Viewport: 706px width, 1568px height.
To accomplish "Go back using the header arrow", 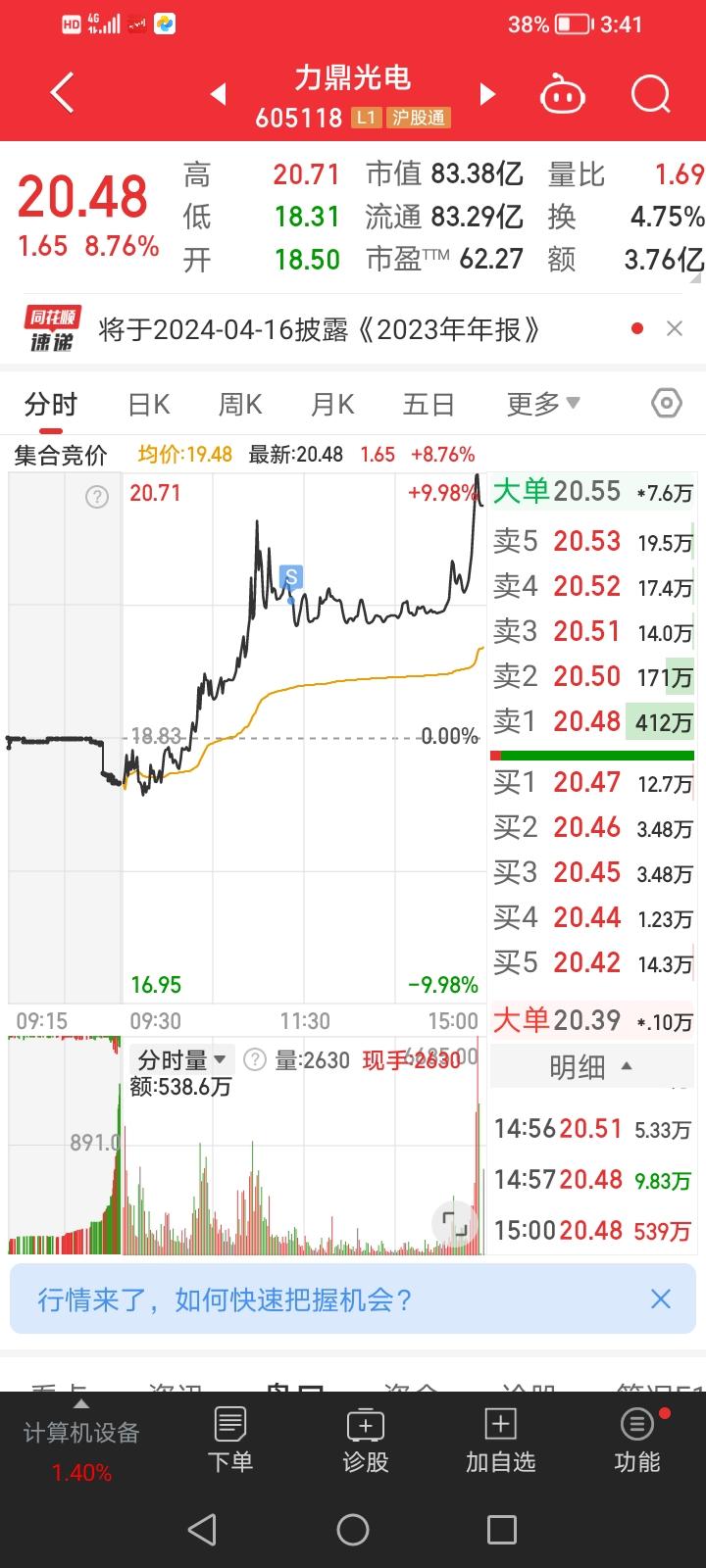I will point(63,95).
